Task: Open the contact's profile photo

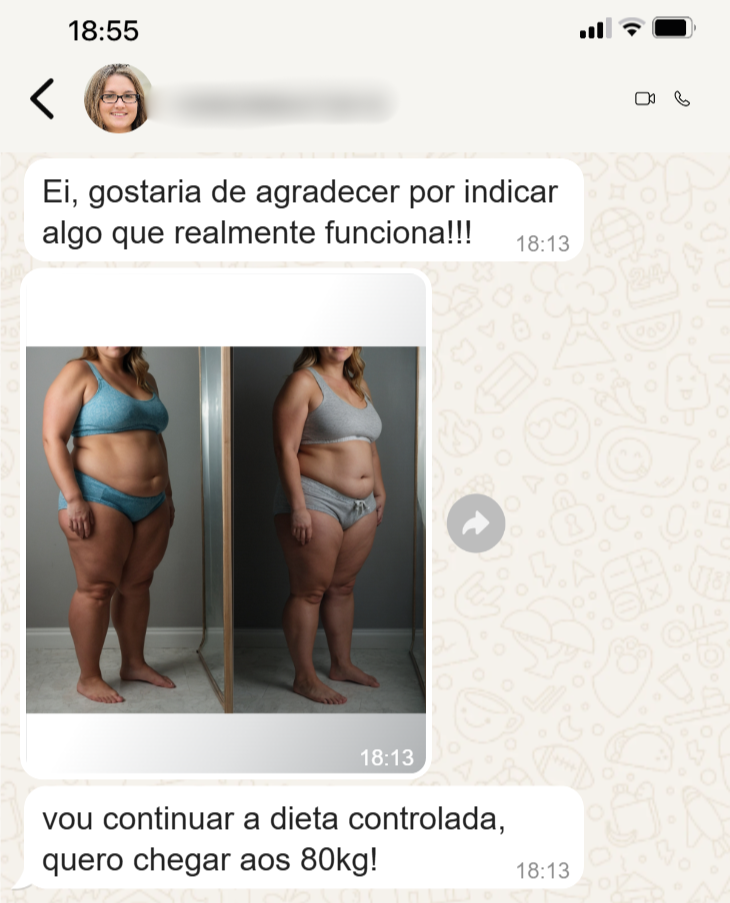Action: (118, 99)
